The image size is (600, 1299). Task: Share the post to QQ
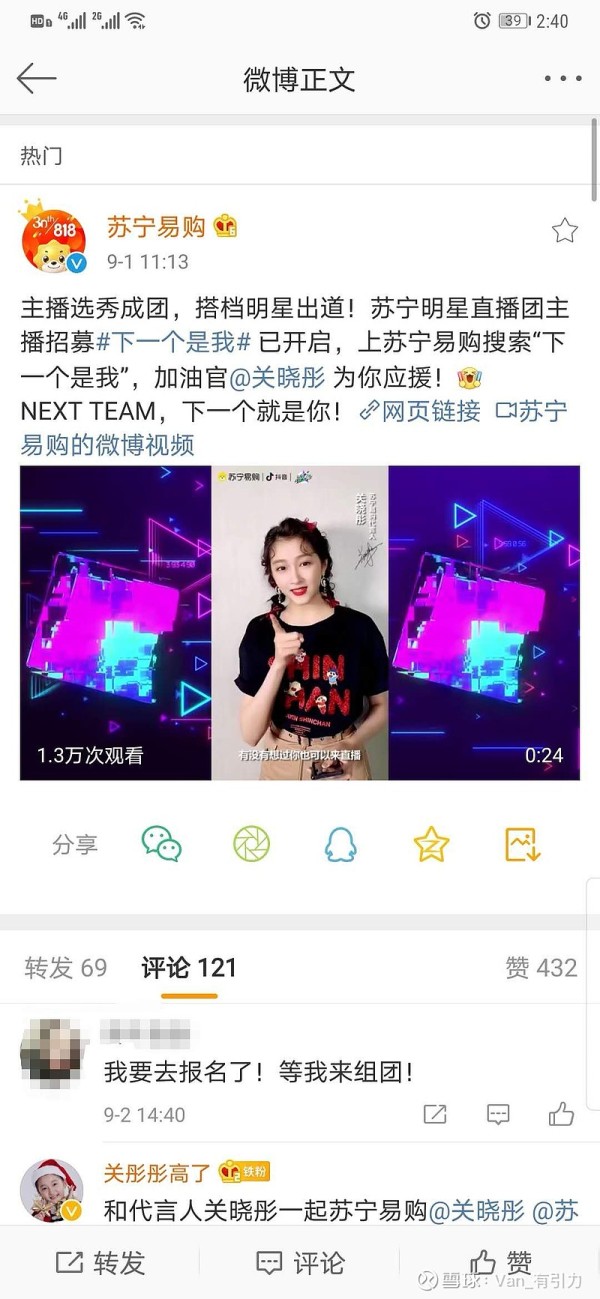(x=341, y=844)
